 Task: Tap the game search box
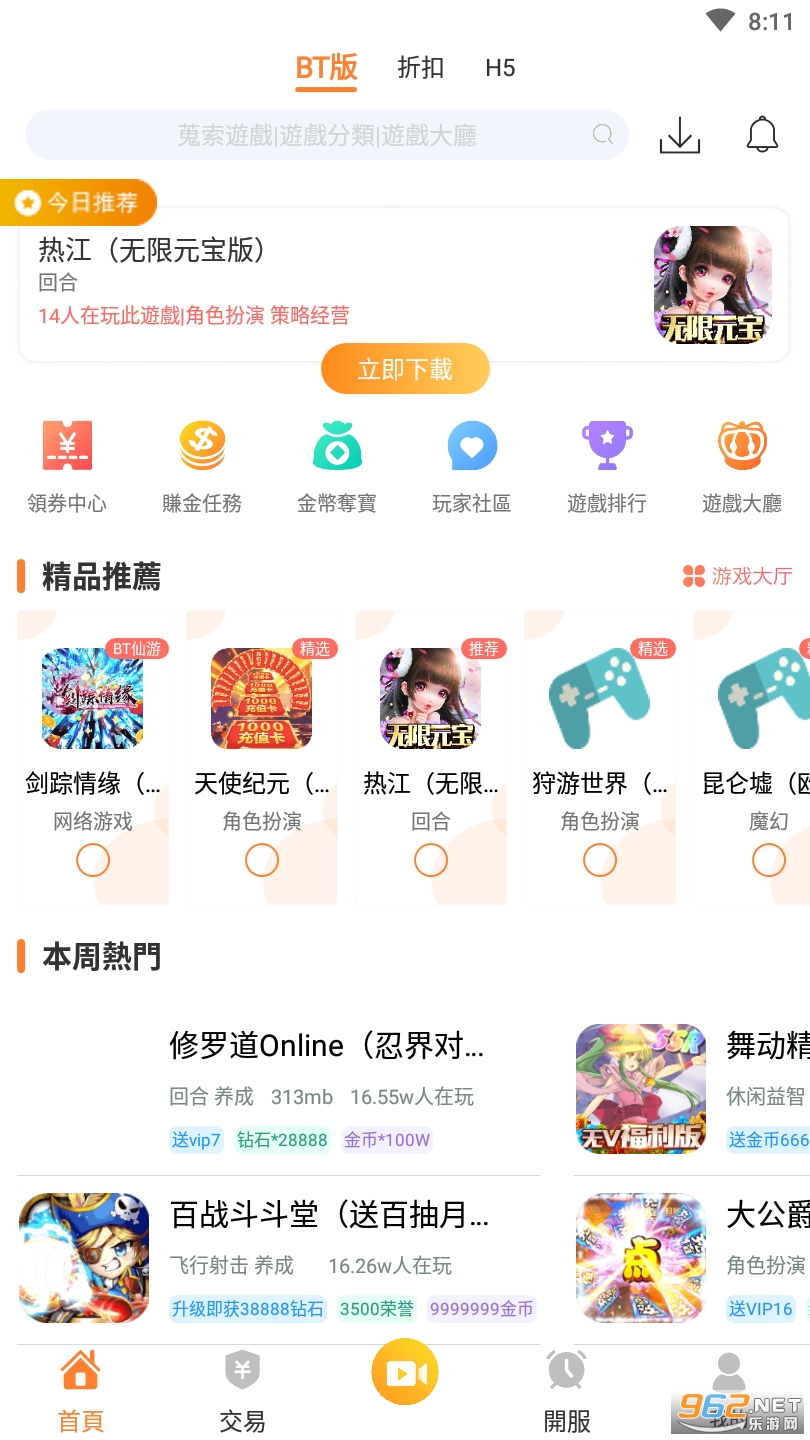[x=326, y=135]
